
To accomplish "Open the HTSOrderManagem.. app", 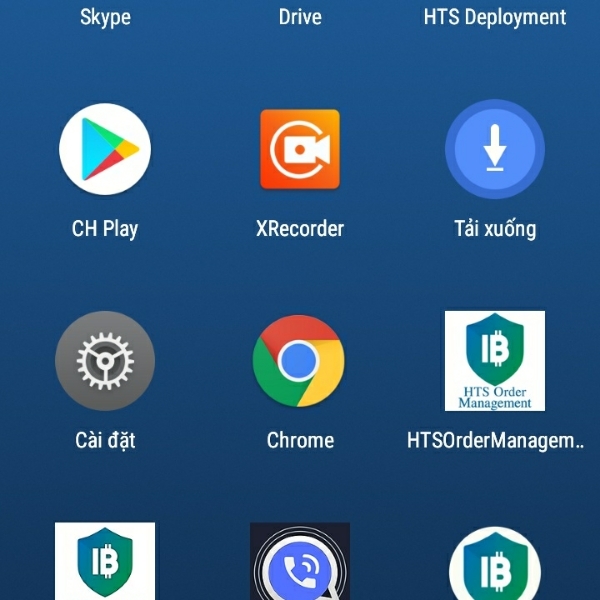I will (x=495, y=361).
